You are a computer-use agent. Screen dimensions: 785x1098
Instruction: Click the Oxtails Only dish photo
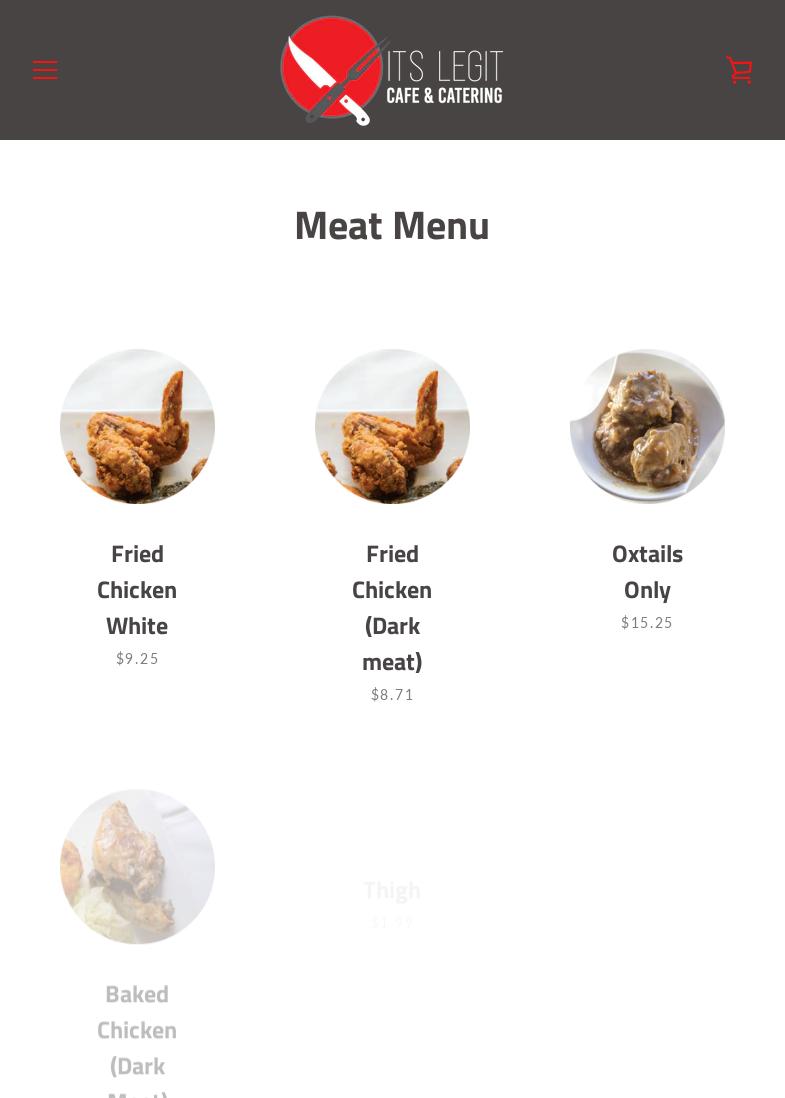coord(647,426)
